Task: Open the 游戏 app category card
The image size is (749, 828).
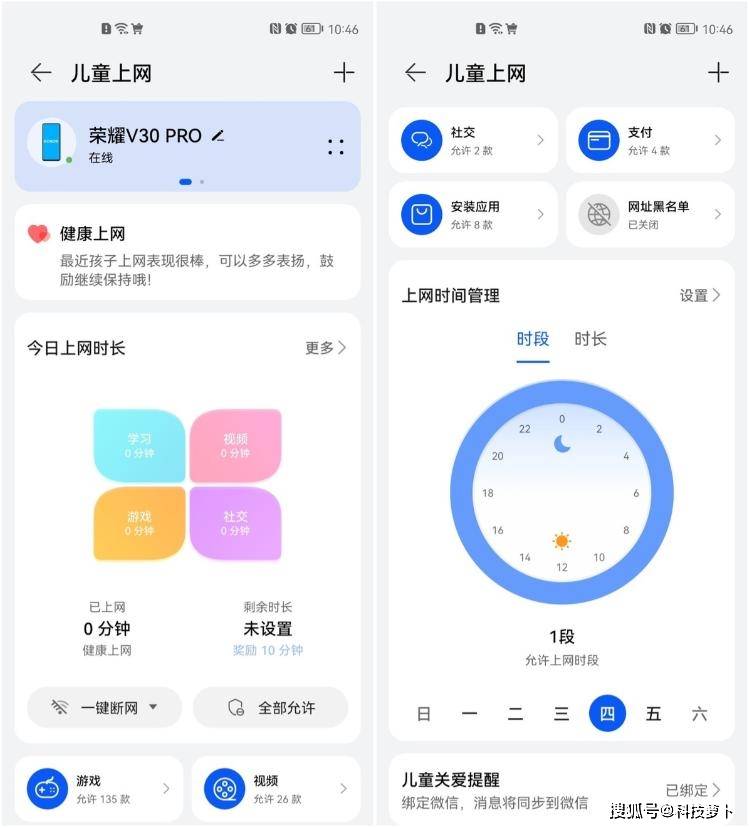Action: [99, 789]
